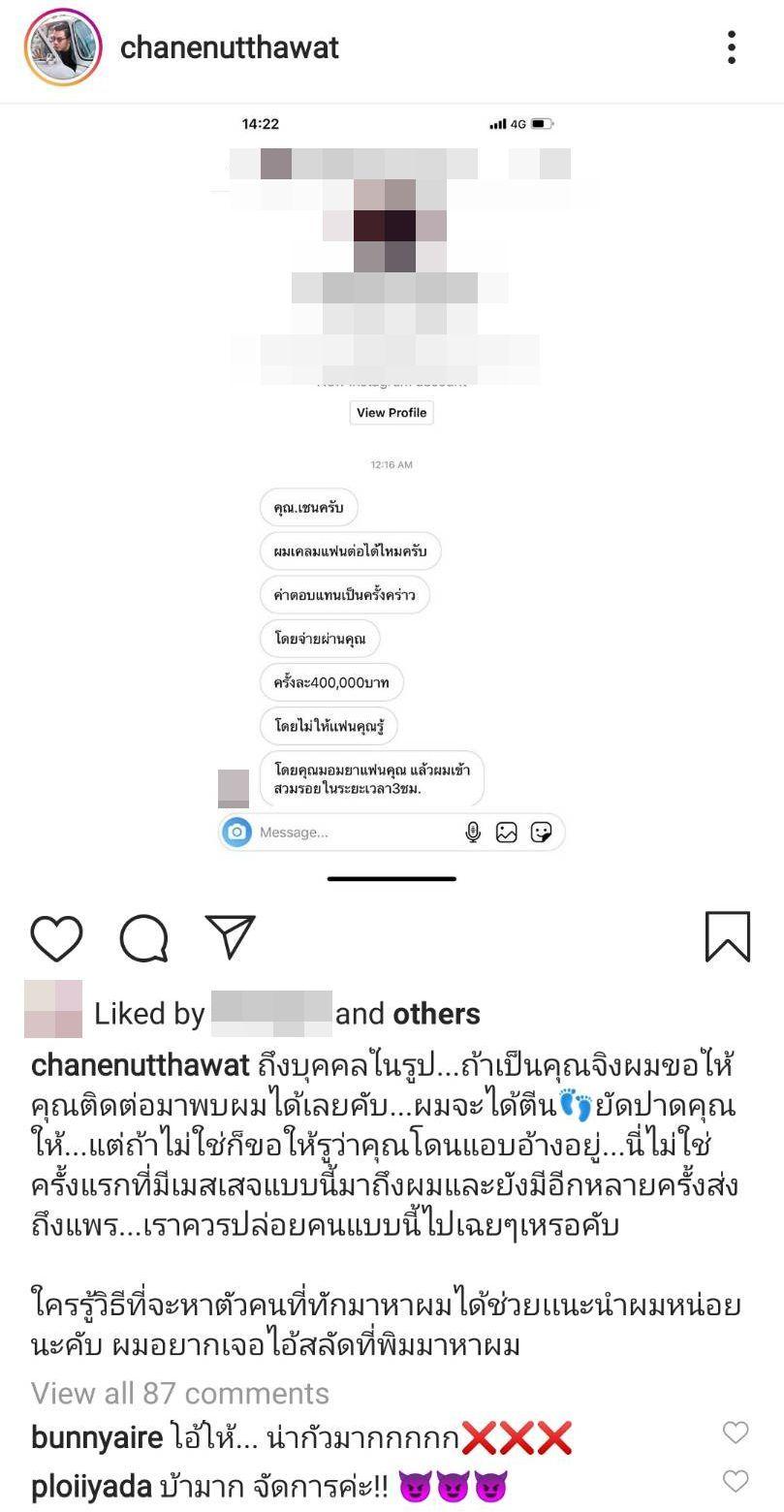
Task: Like this post with the heart
Action: click(x=56, y=937)
